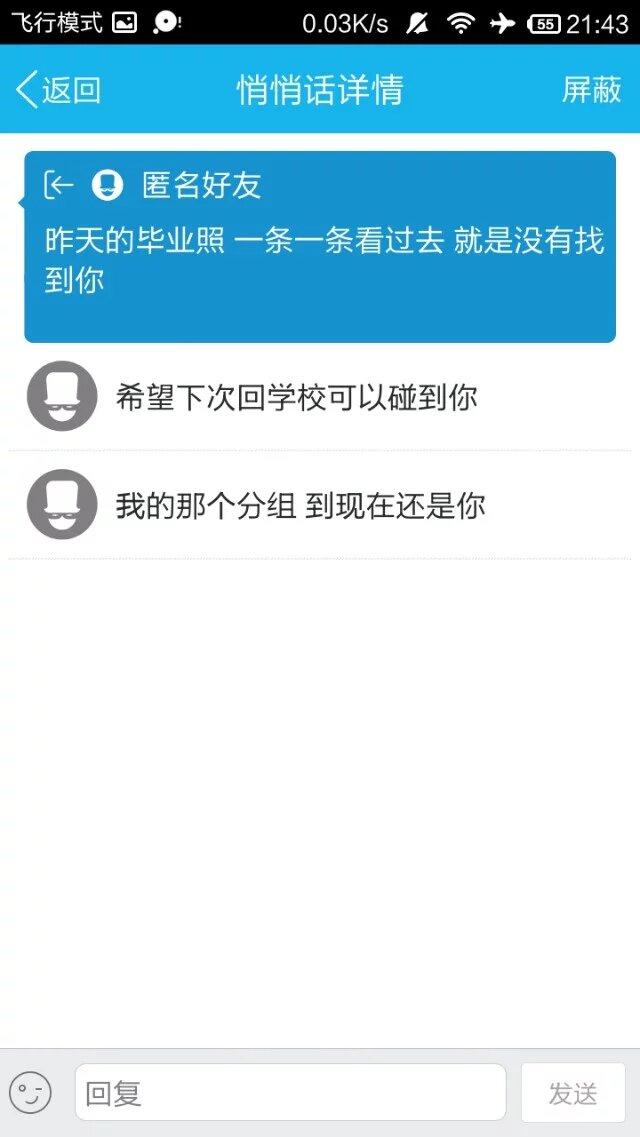This screenshot has height=1137, width=640.
Task: Send the reply with 发送
Action: coord(573,1093)
